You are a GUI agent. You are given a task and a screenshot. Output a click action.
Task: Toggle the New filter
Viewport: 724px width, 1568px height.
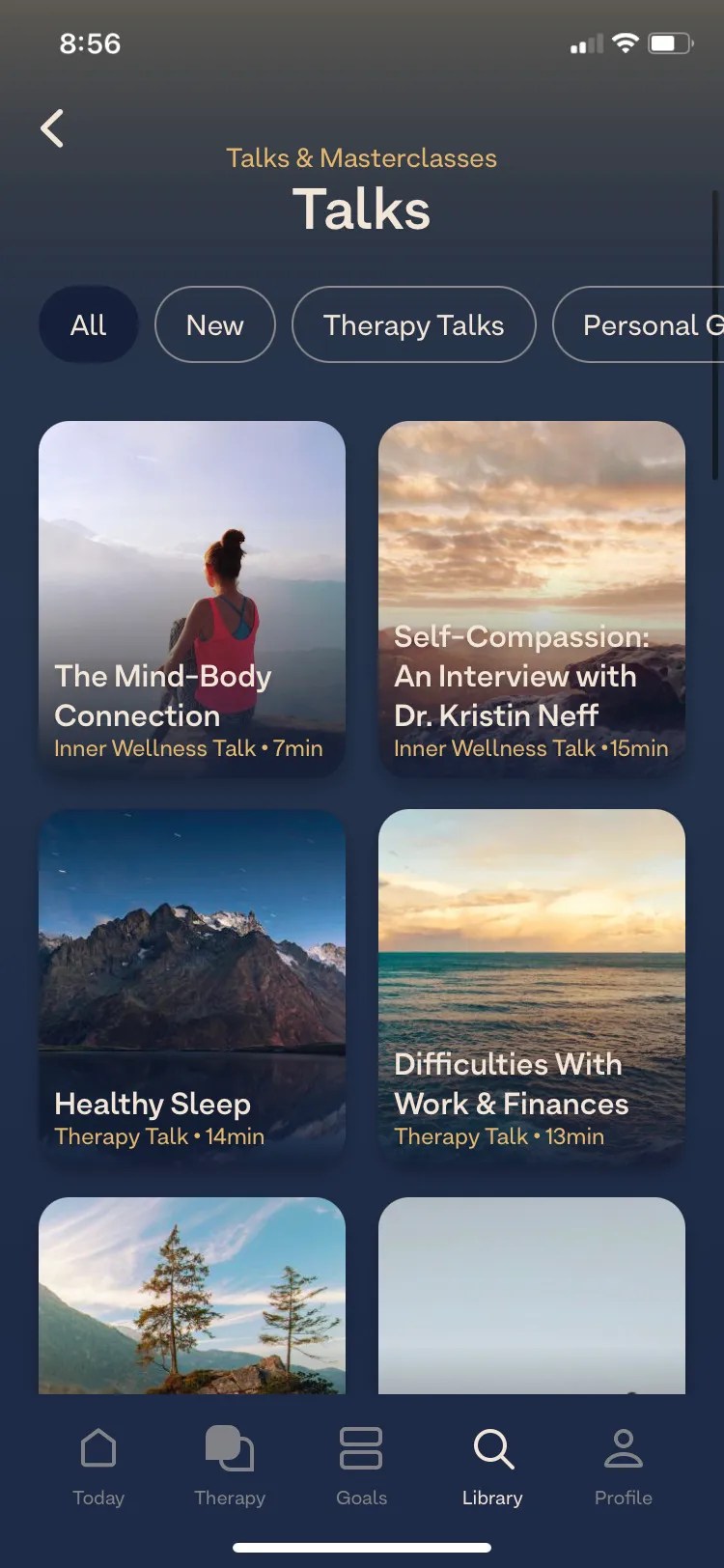tap(214, 324)
